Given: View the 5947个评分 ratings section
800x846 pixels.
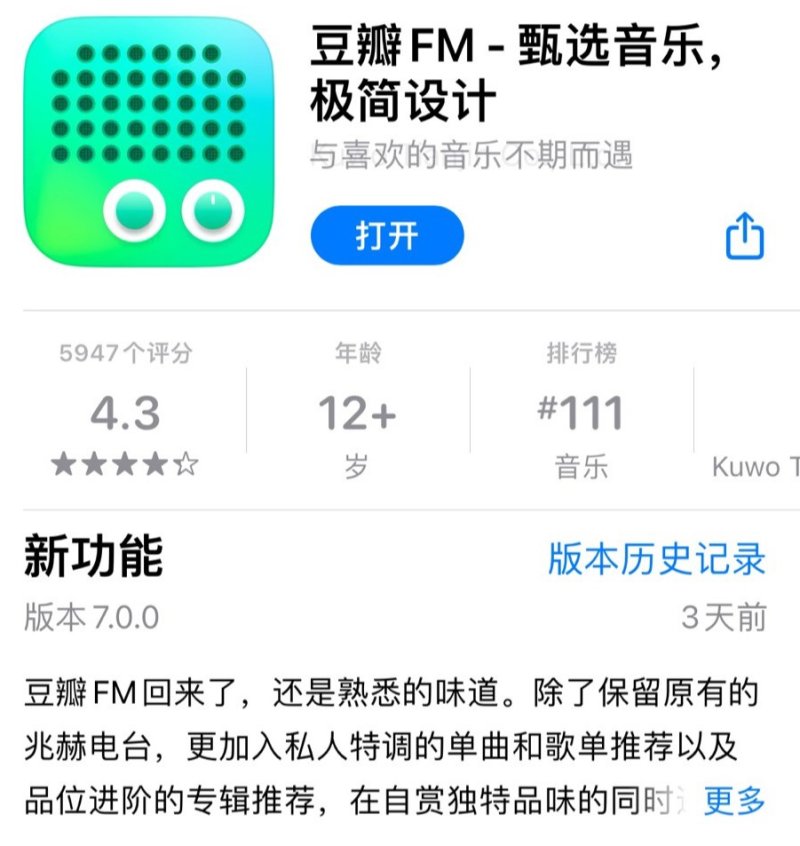Looking at the screenshot, I should pos(126,411).
